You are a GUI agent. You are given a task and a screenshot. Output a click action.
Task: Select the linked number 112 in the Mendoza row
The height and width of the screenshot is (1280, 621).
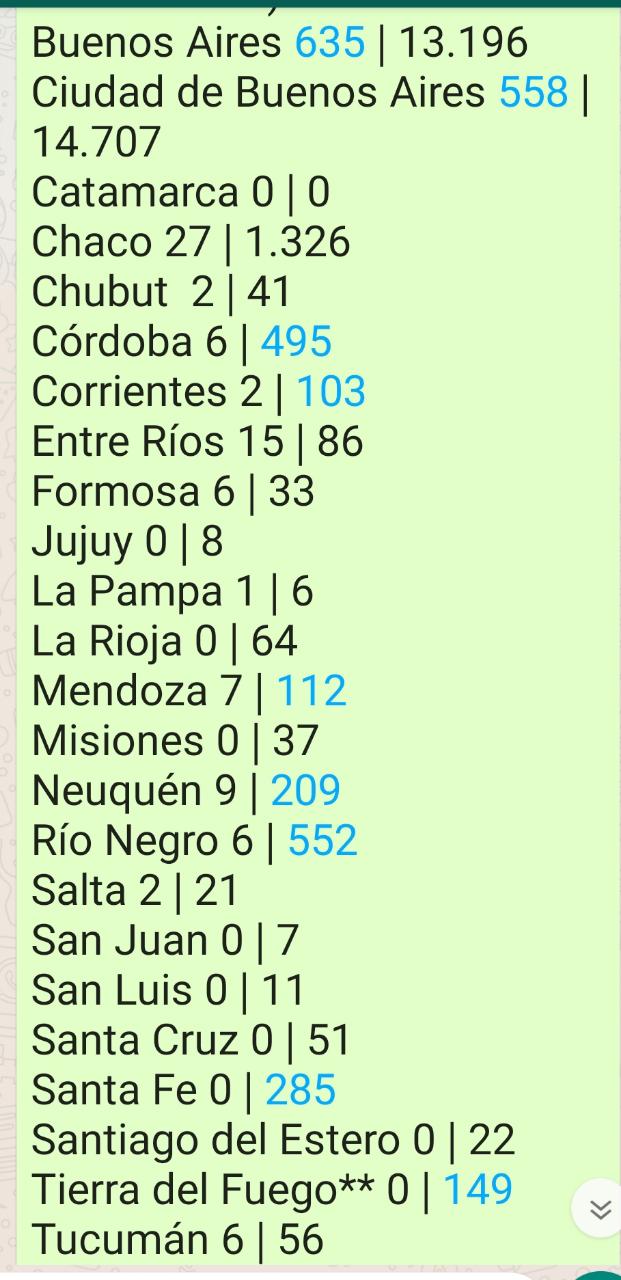311,691
